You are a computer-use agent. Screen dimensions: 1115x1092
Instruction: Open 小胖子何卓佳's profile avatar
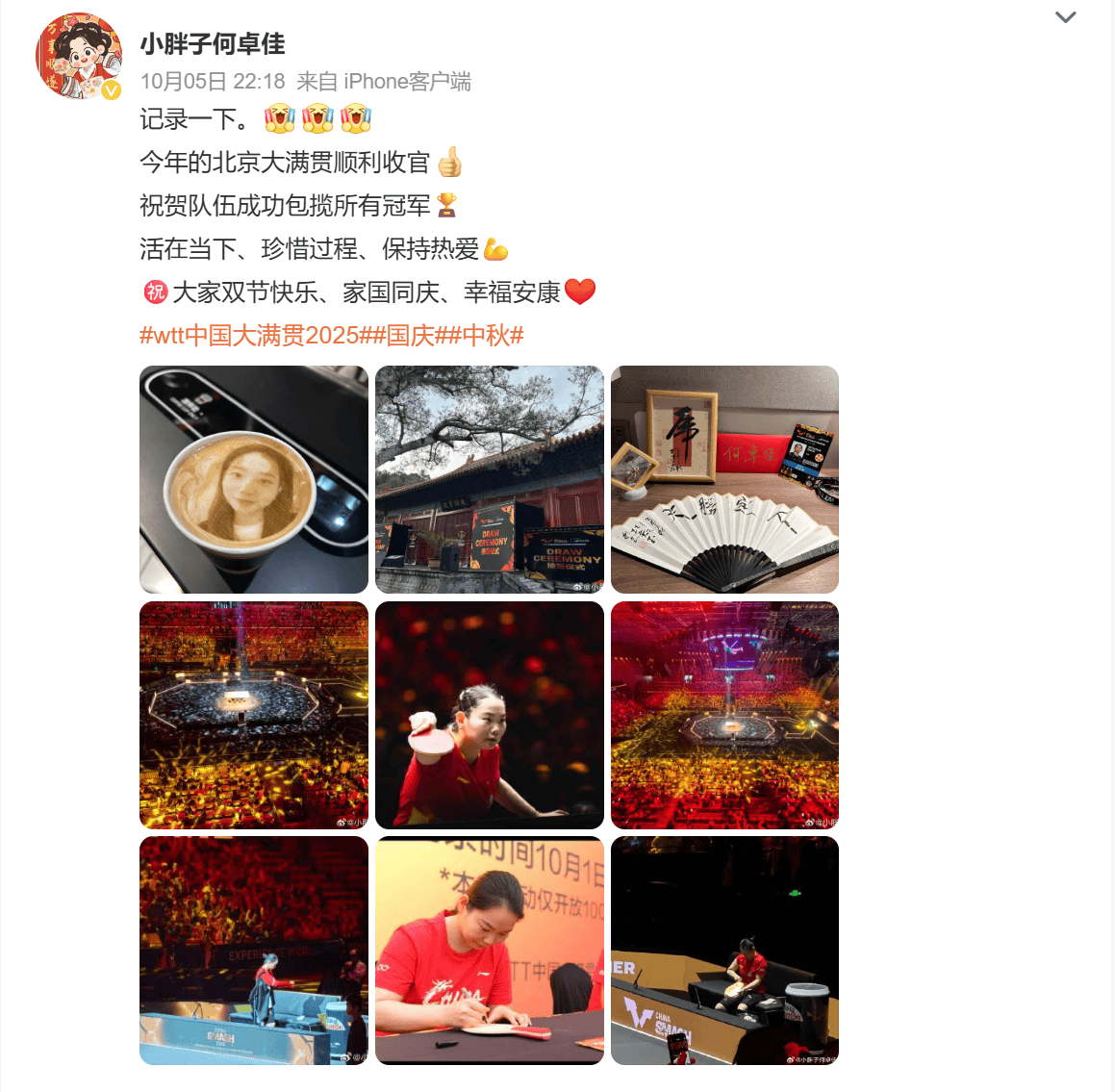[x=79, y=56]
